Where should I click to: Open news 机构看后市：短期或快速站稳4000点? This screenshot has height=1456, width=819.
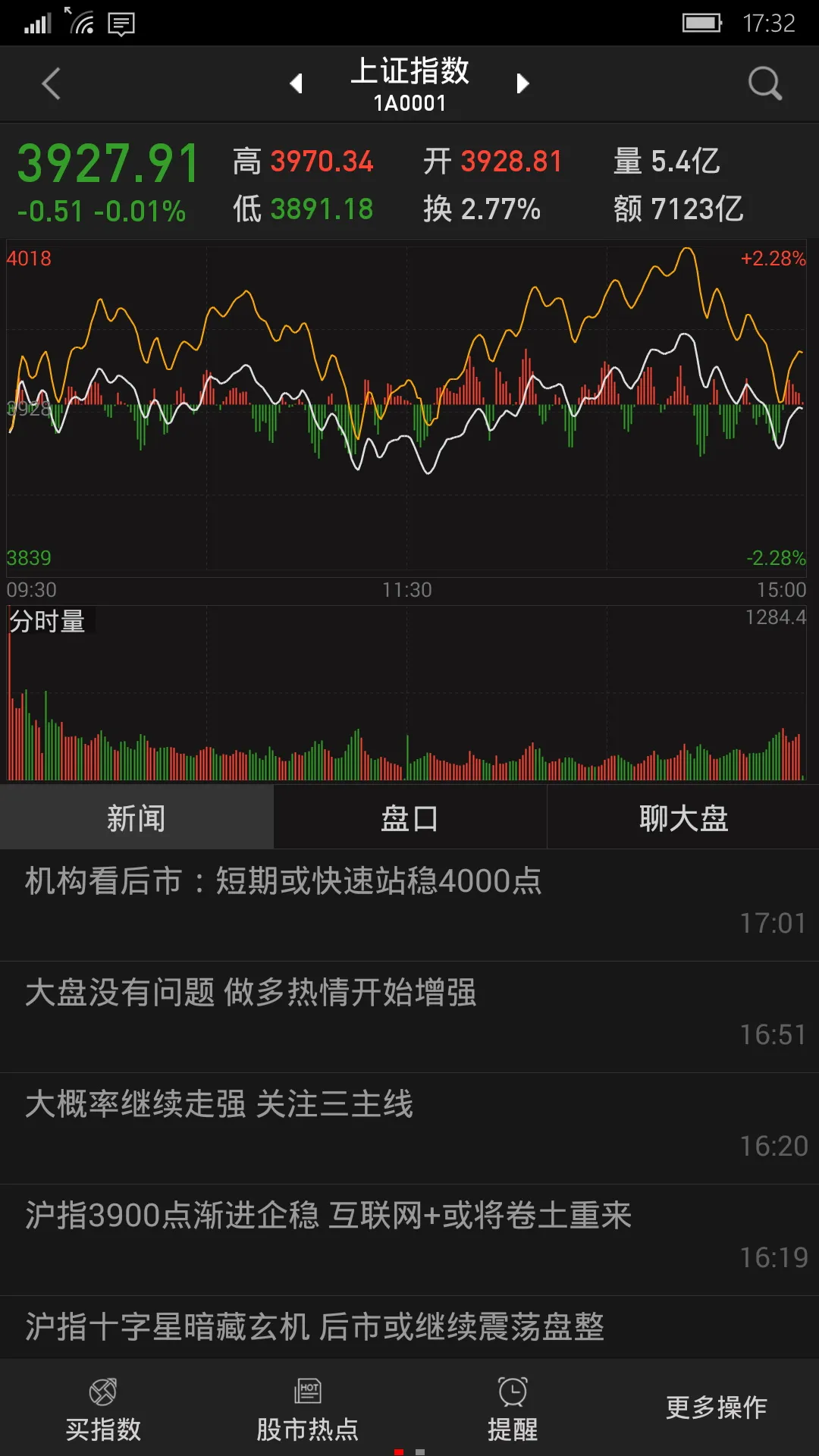409,905
